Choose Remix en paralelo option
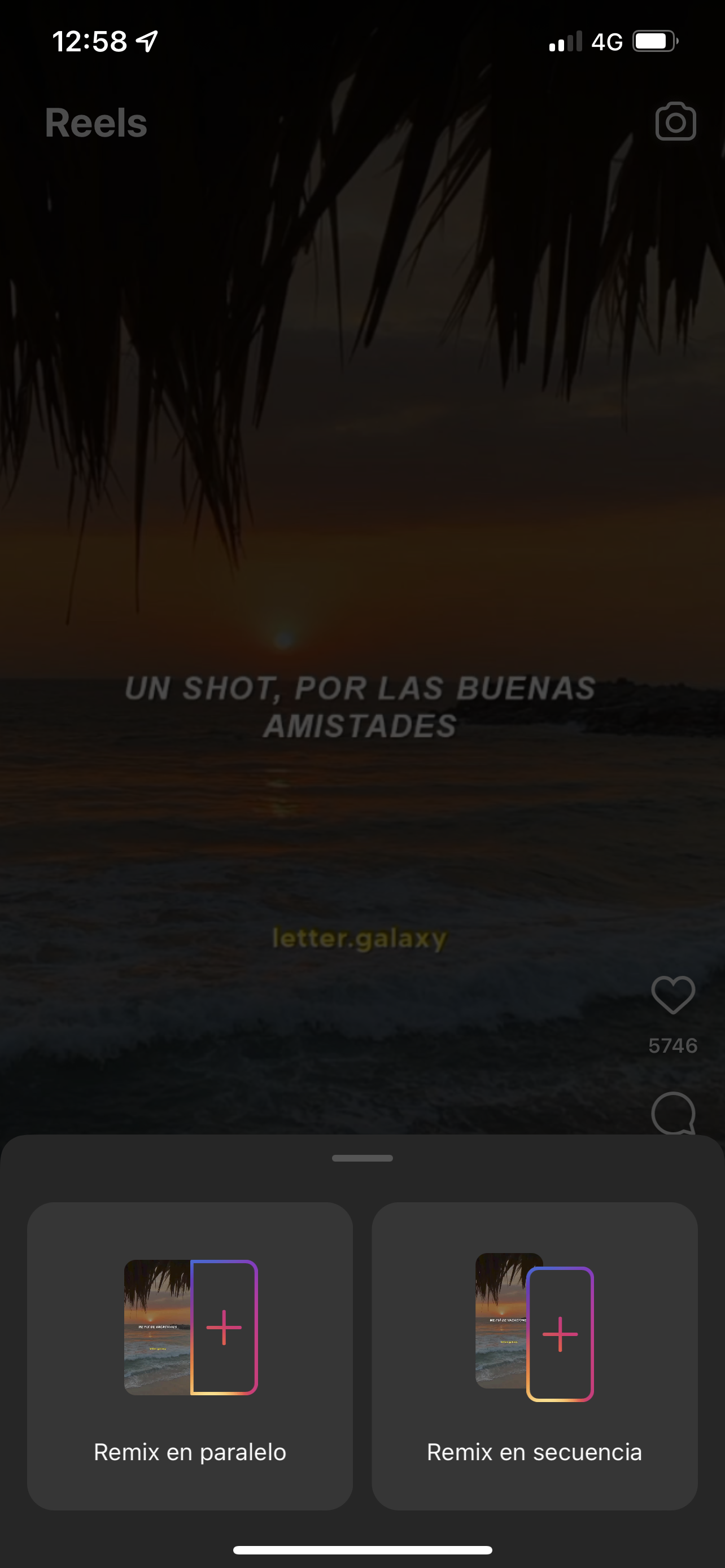The image size is (725, 1568). tap(190, 1355)
